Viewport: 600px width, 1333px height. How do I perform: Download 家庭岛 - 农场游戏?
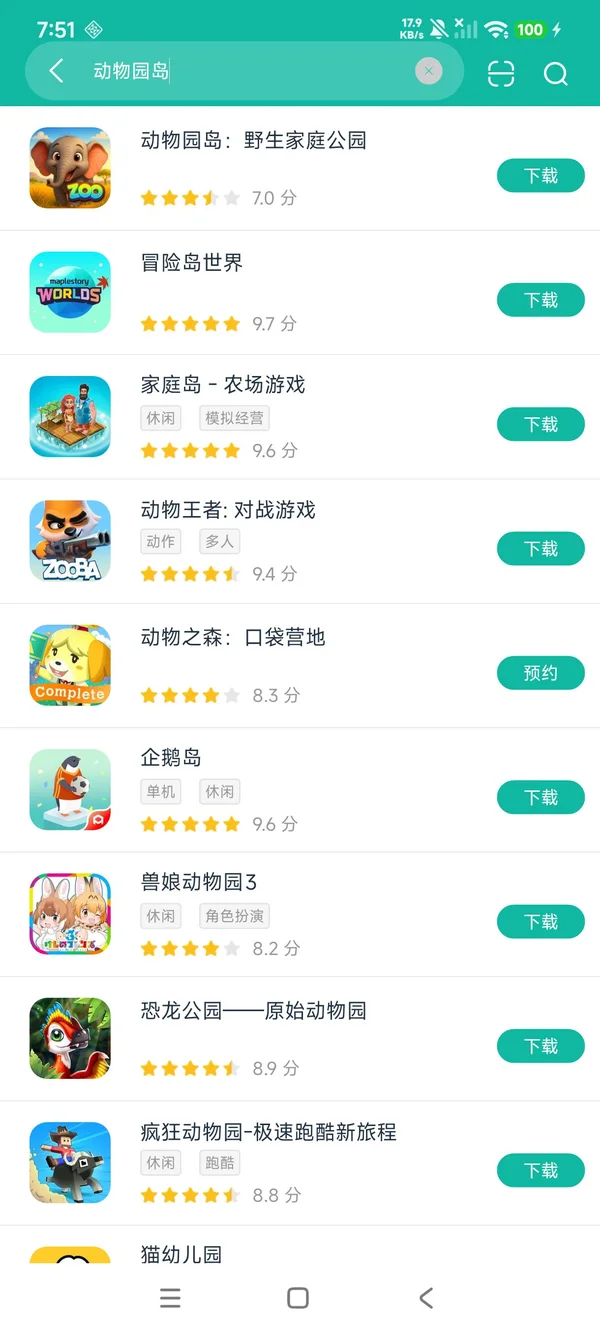point(540,425)
